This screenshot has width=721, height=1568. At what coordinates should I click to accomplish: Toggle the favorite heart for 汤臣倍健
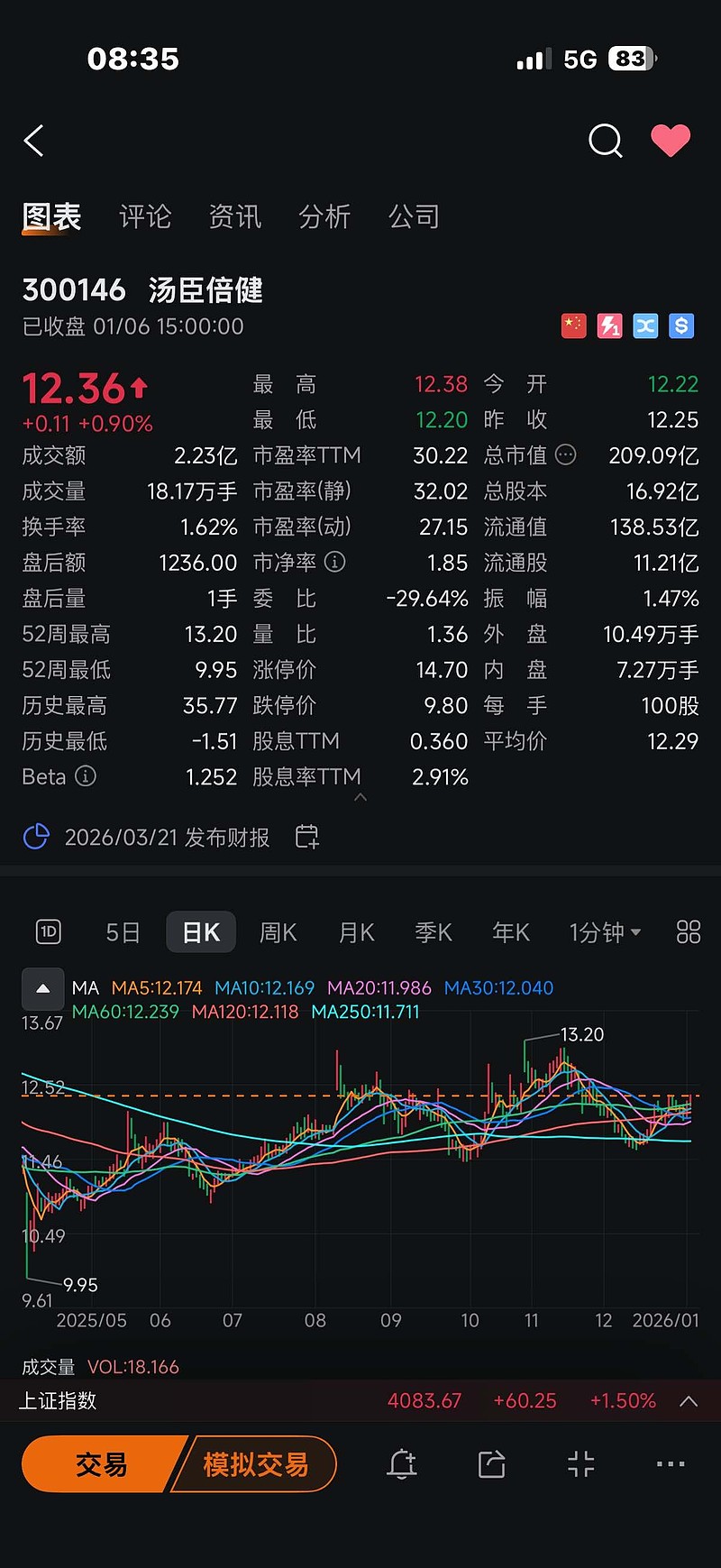[671, 141]
